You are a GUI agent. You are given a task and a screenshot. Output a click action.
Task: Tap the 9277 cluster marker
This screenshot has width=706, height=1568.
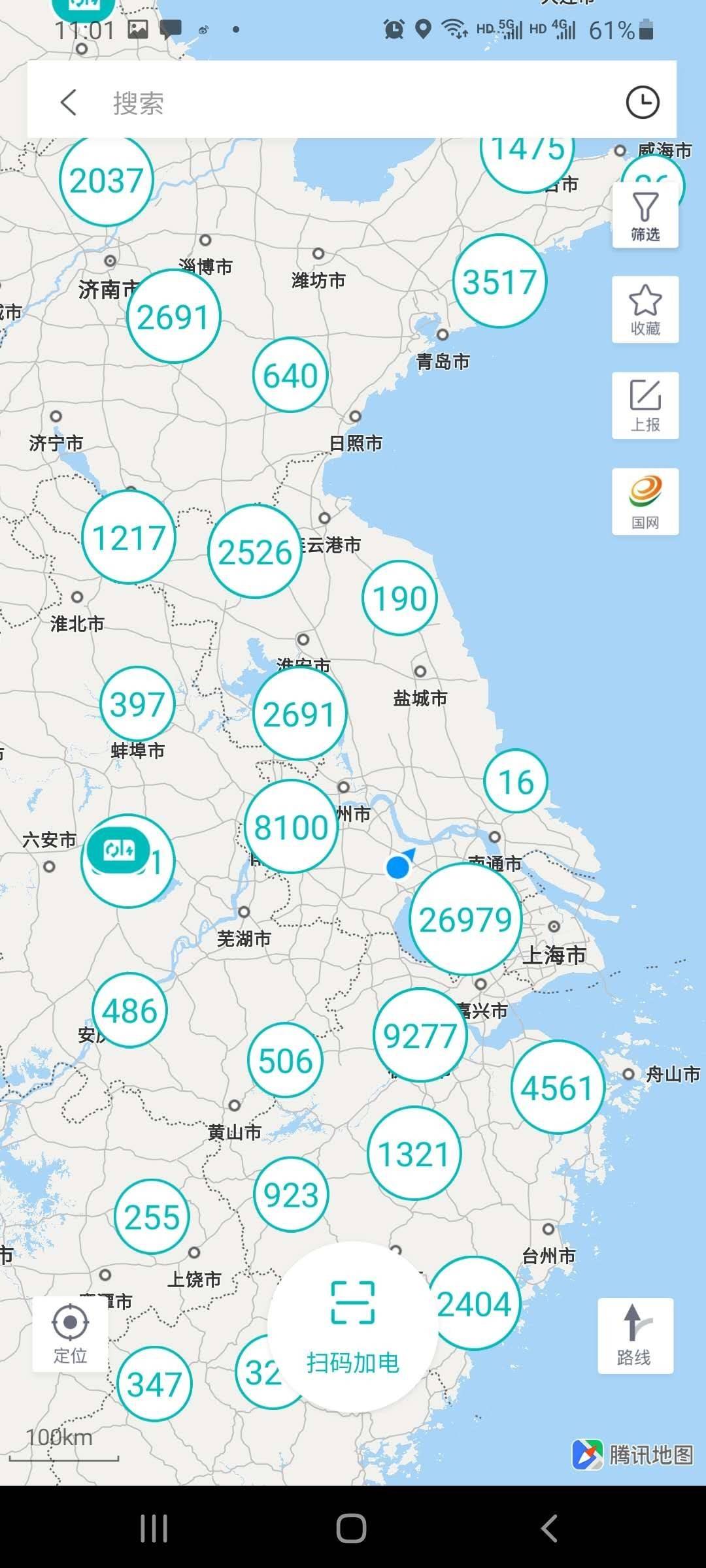tap(420, 1035)
